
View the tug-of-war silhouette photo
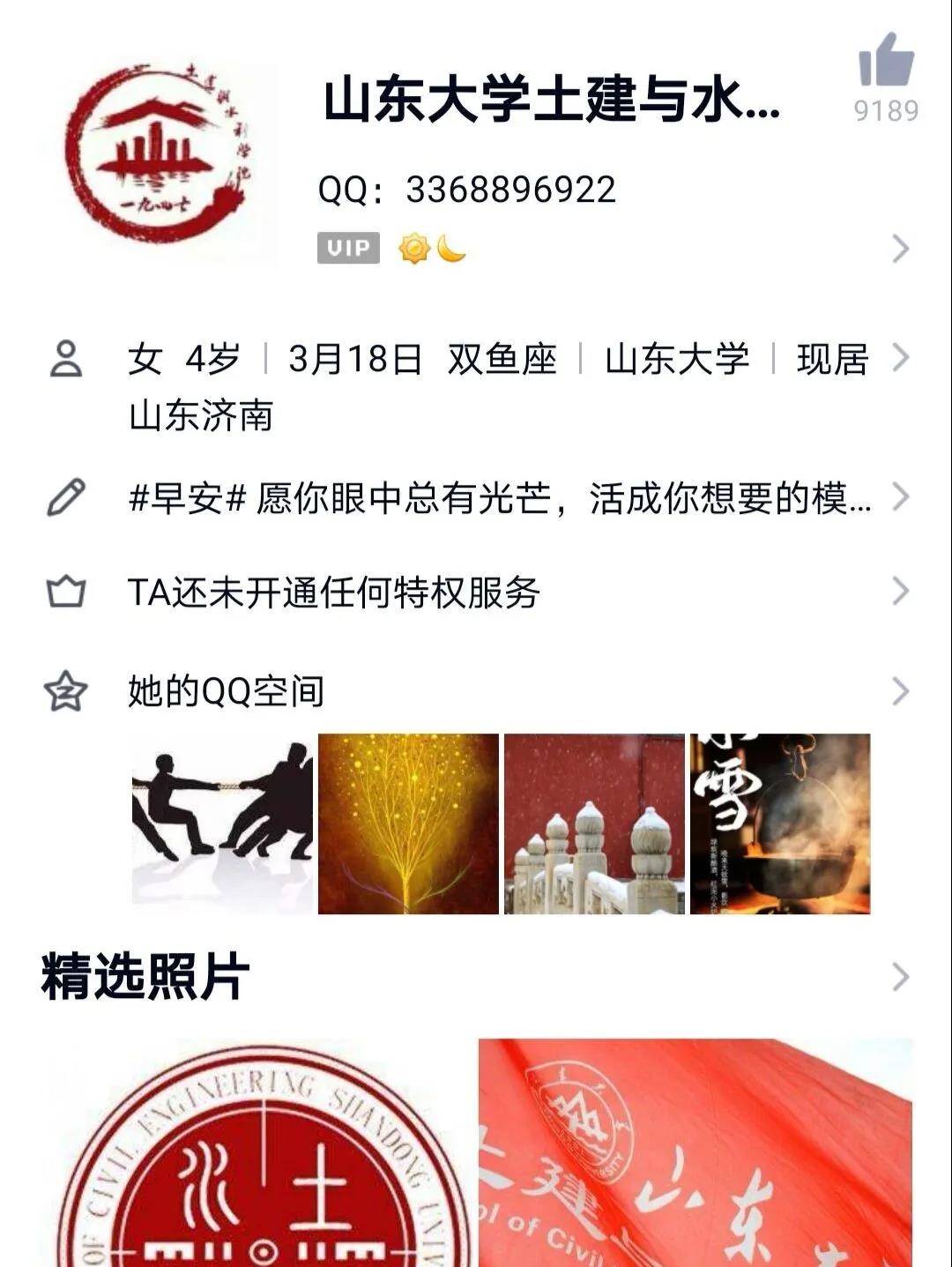222,824
